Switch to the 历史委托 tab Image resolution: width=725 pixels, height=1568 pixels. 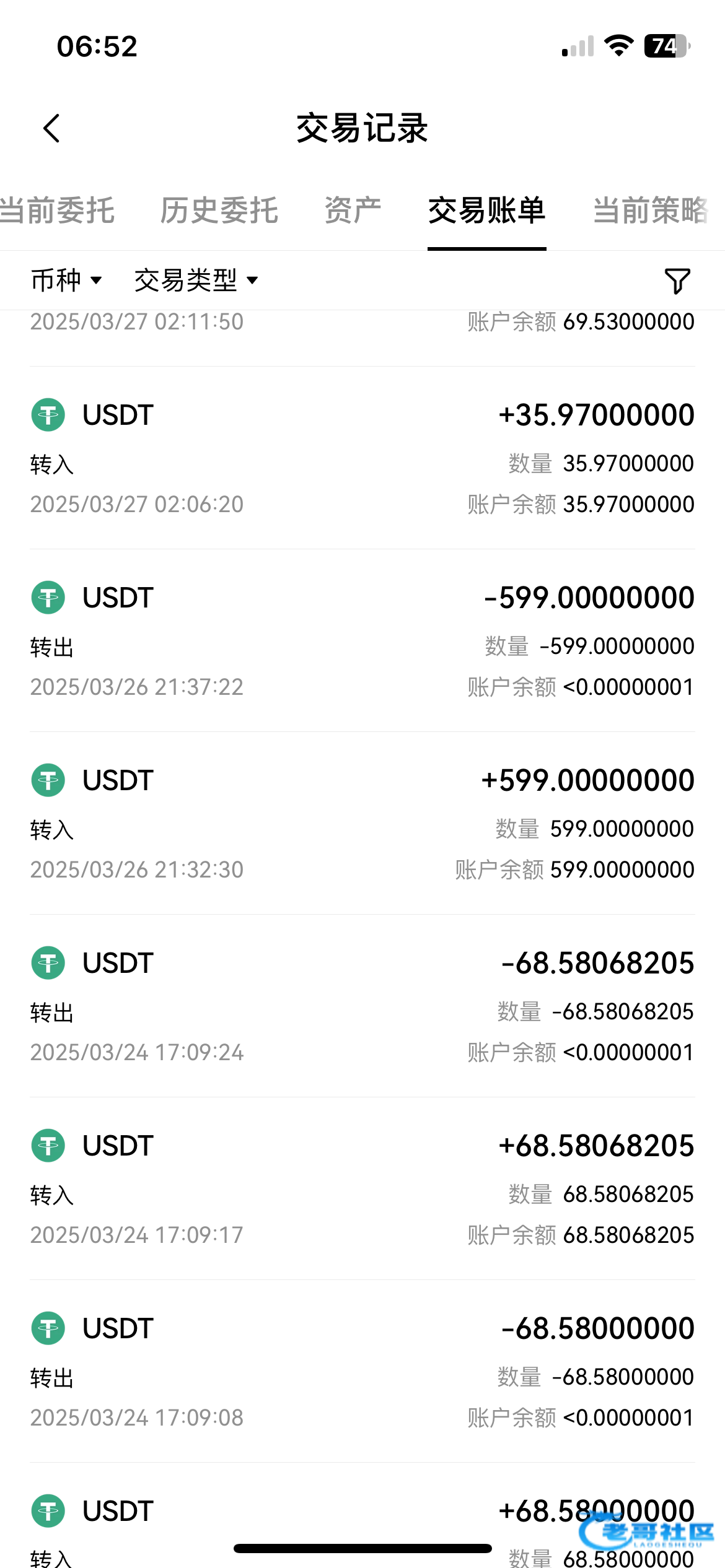[x=219, y=211]
